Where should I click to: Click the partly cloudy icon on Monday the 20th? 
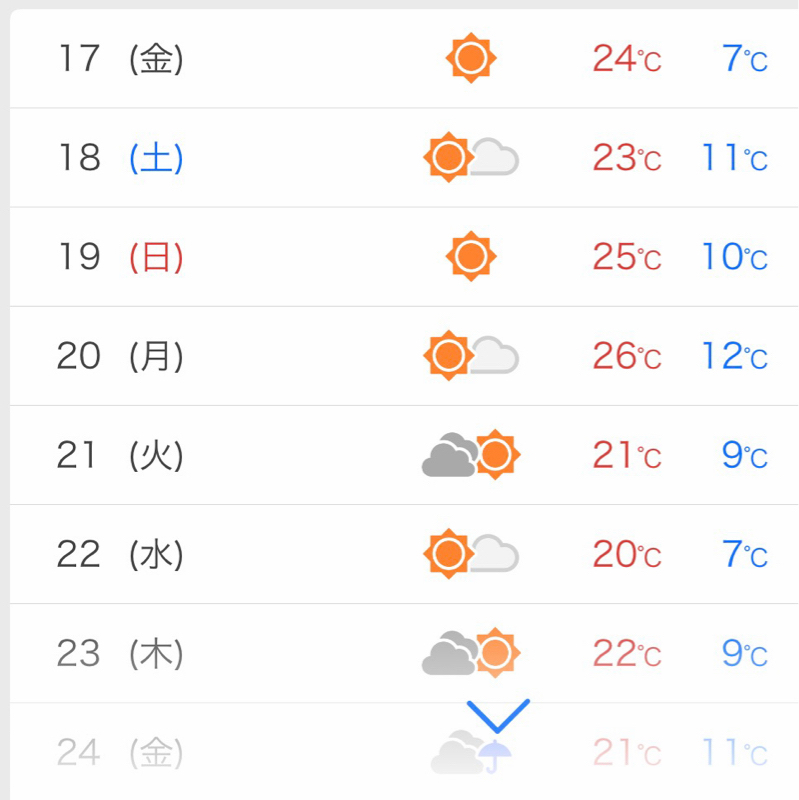471,355
